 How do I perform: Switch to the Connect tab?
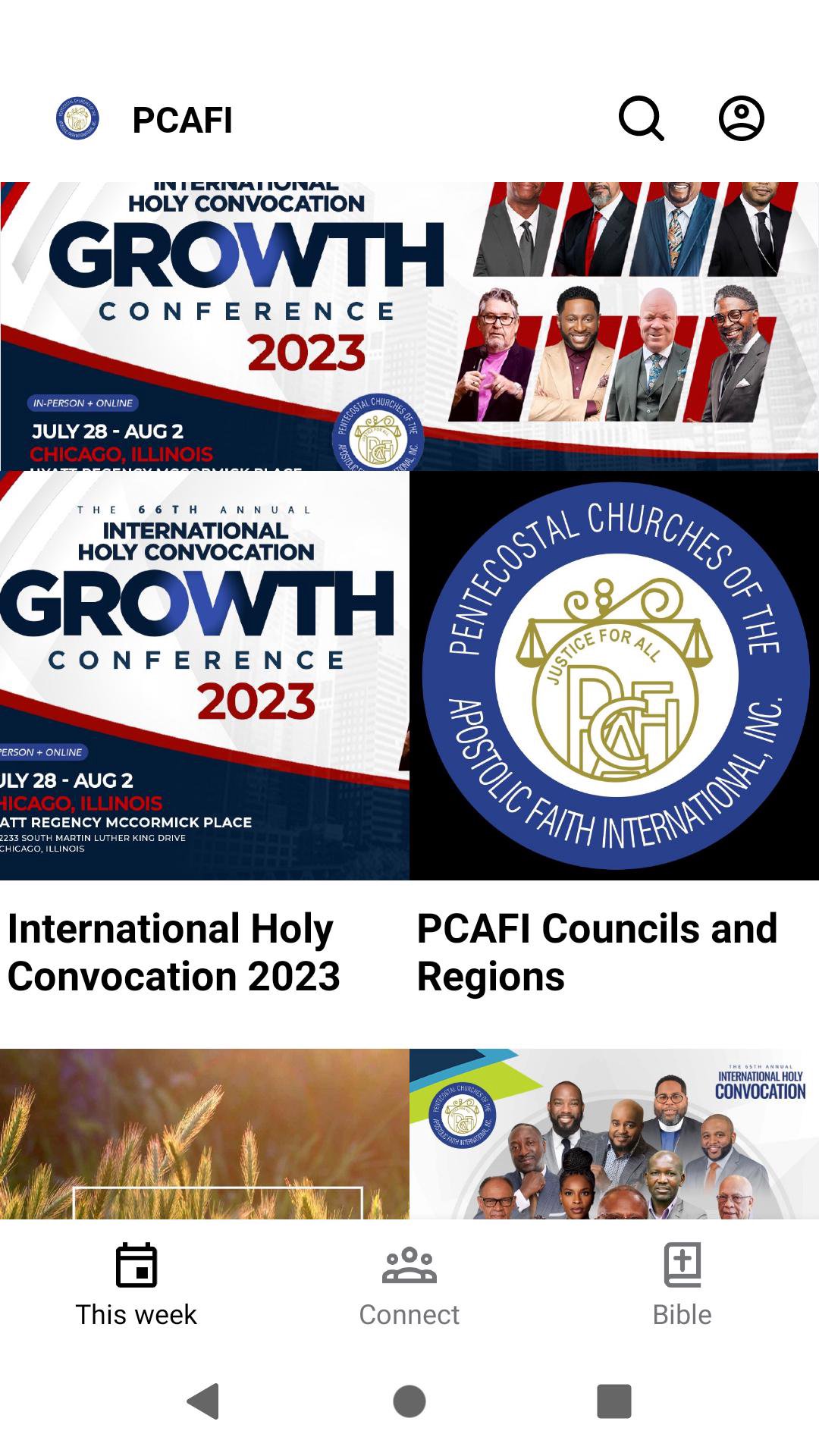pos(409,1285)
